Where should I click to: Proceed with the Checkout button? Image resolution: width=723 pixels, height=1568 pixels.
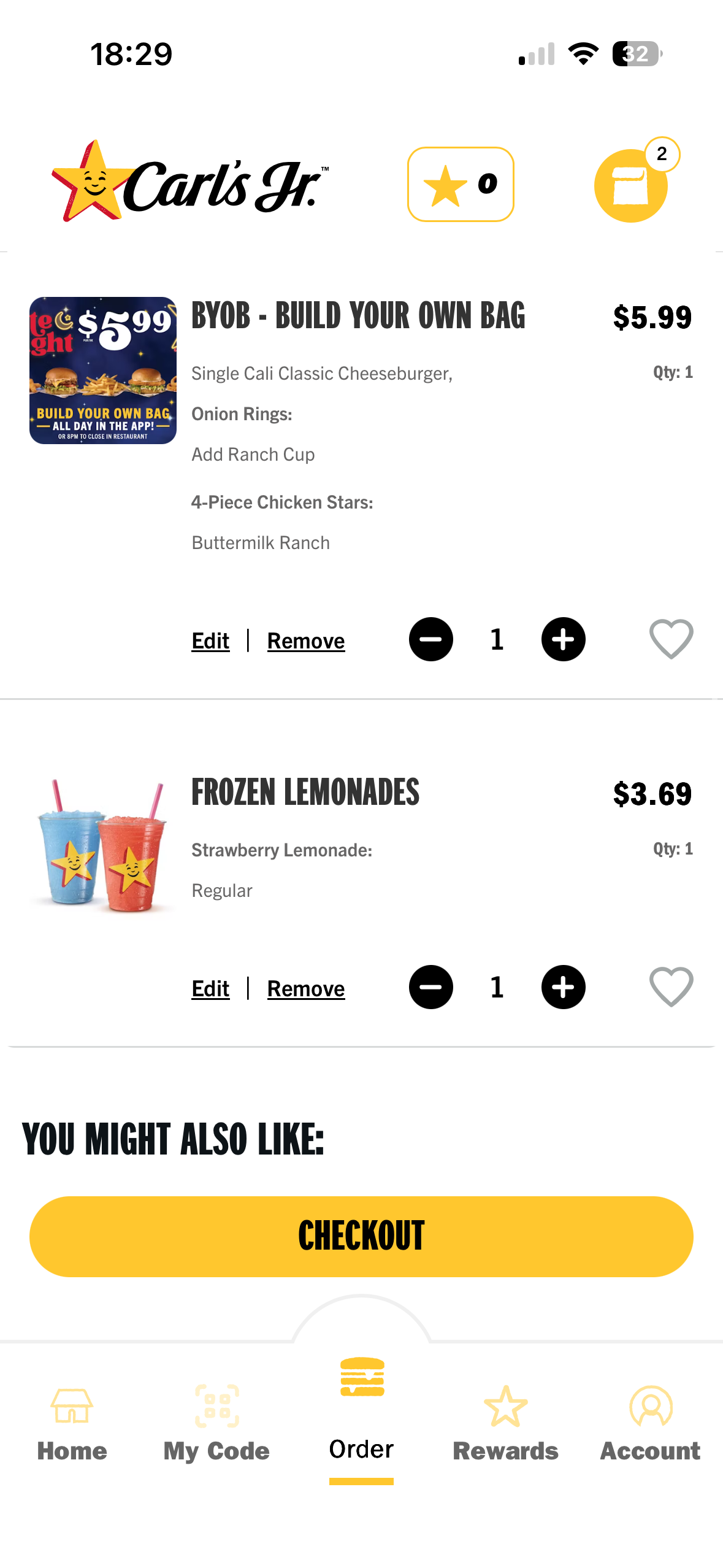pos(361,1236)
